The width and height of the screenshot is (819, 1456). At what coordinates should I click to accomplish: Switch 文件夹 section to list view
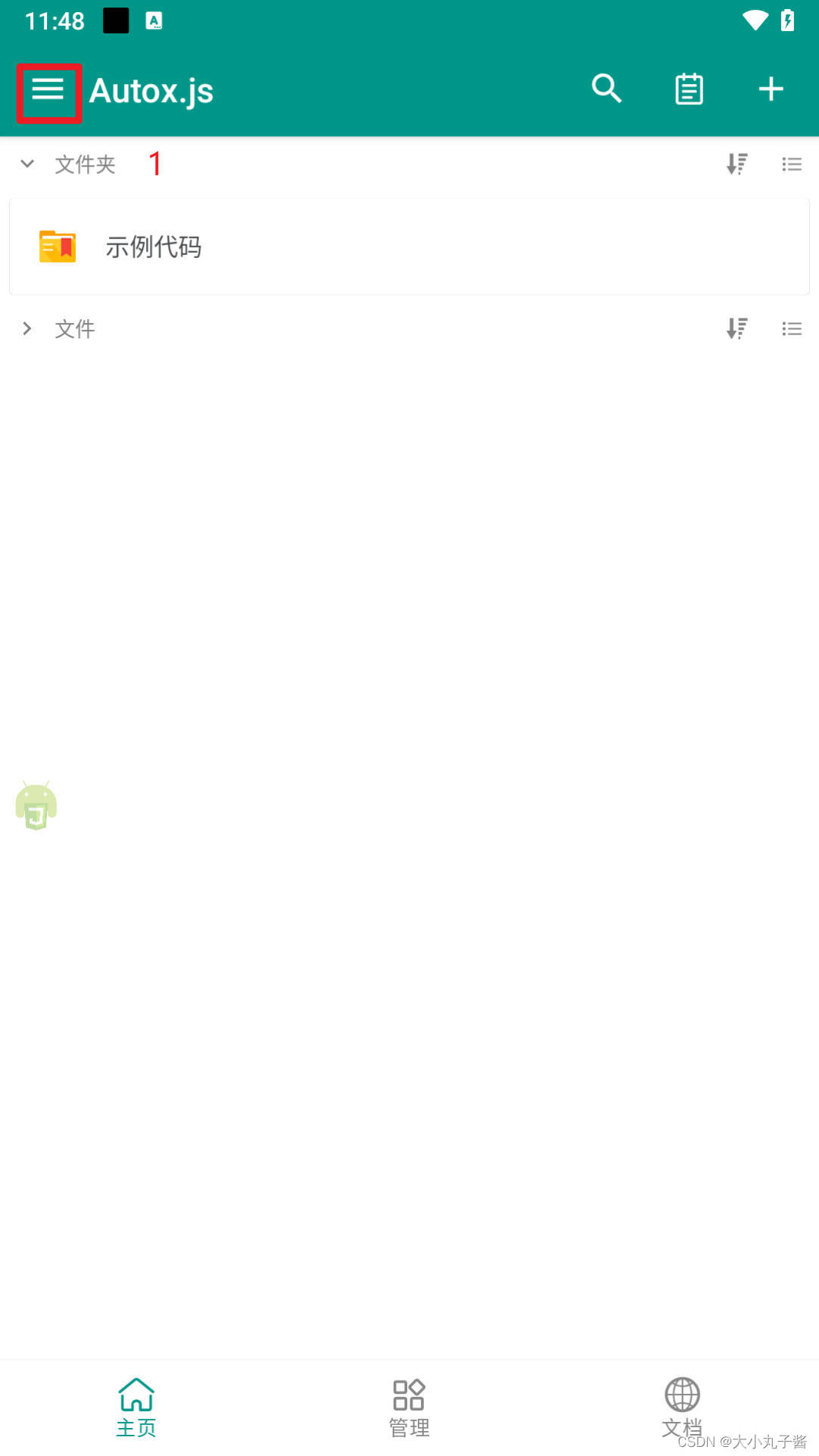(792, 163)
